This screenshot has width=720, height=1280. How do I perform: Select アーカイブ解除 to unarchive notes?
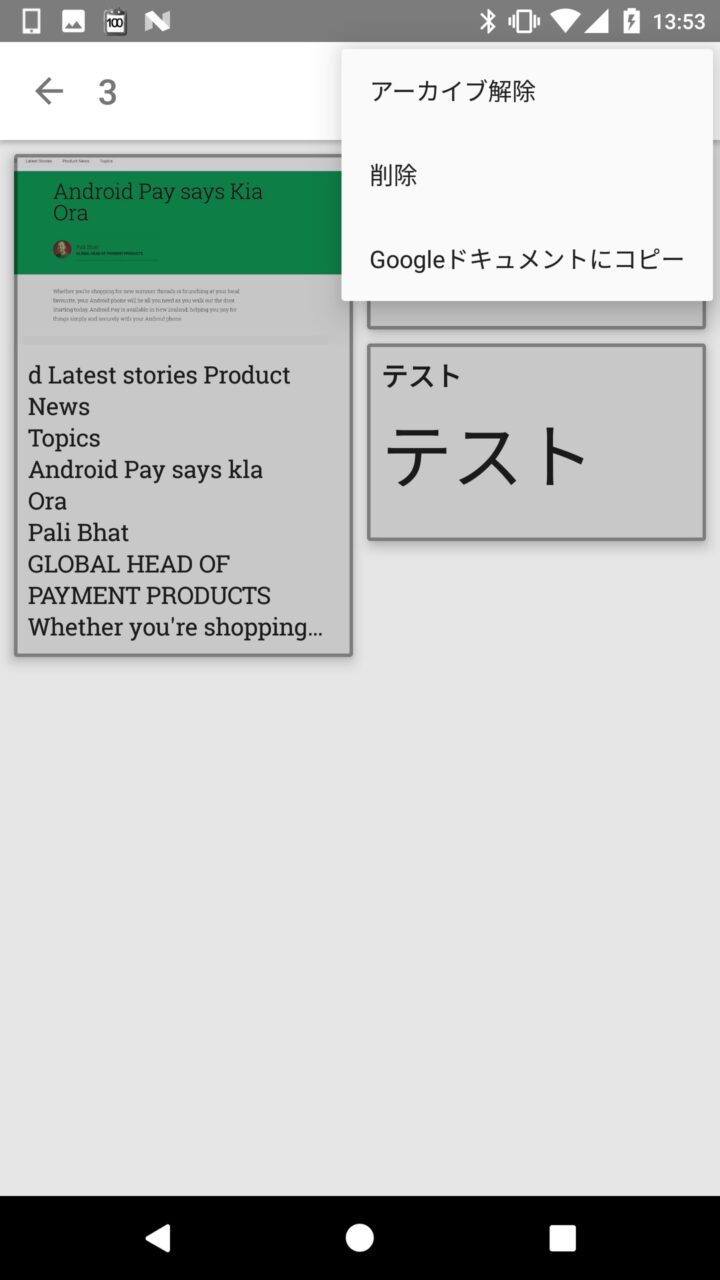(453, 91)
